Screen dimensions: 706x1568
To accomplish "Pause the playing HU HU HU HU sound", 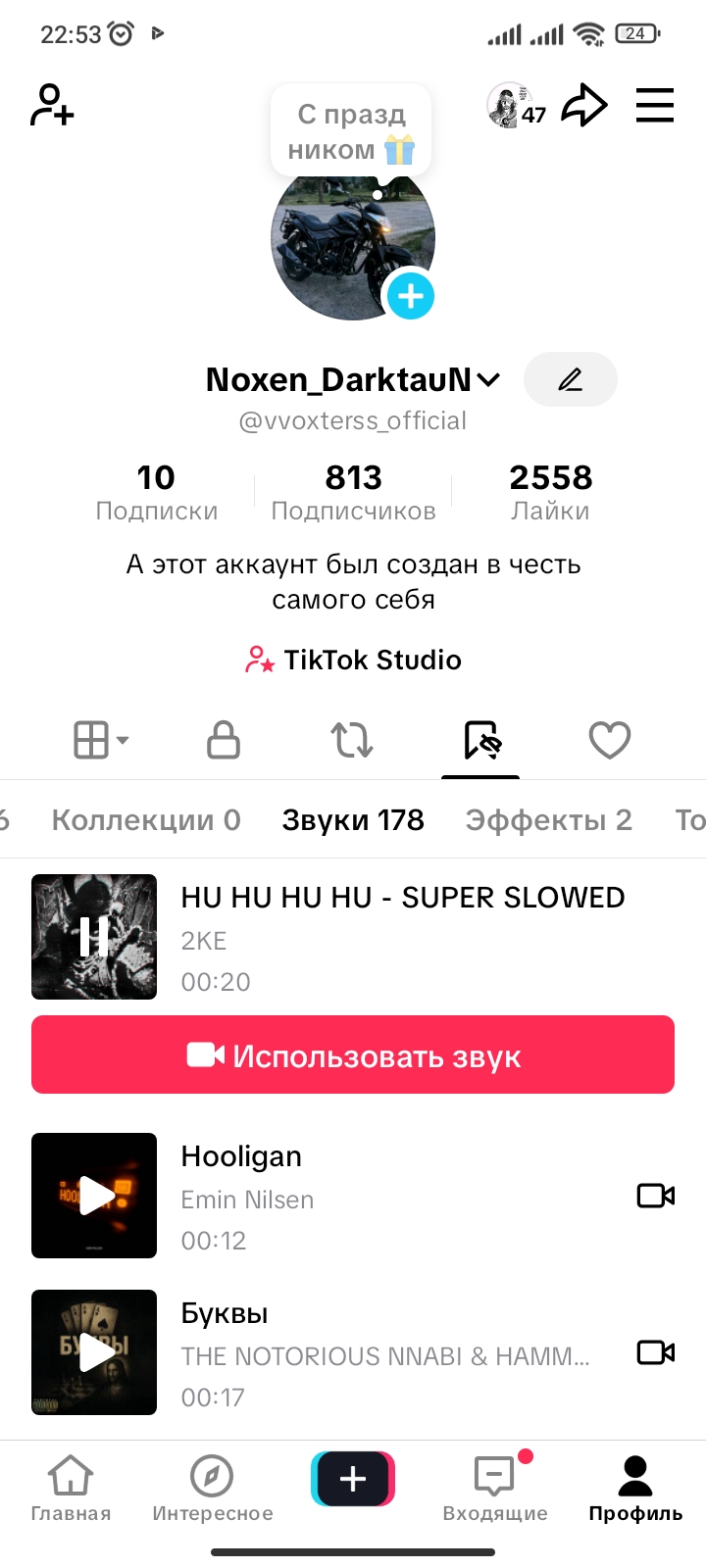I will [93, 936].
